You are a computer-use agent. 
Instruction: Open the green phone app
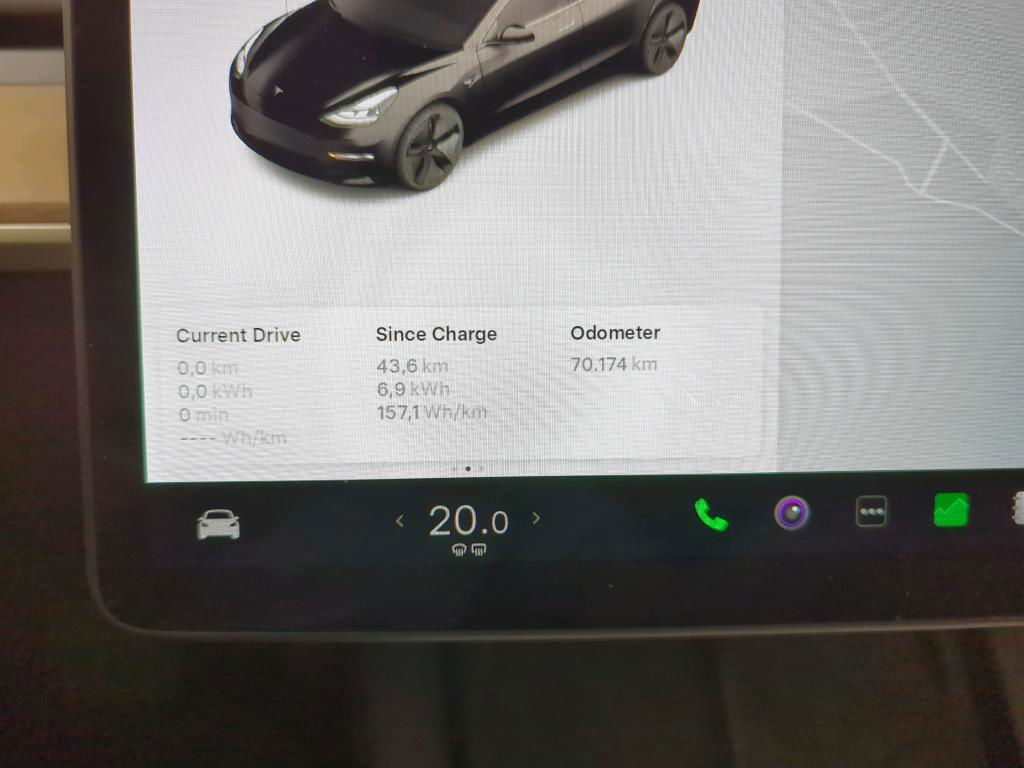tap(711, 515)
